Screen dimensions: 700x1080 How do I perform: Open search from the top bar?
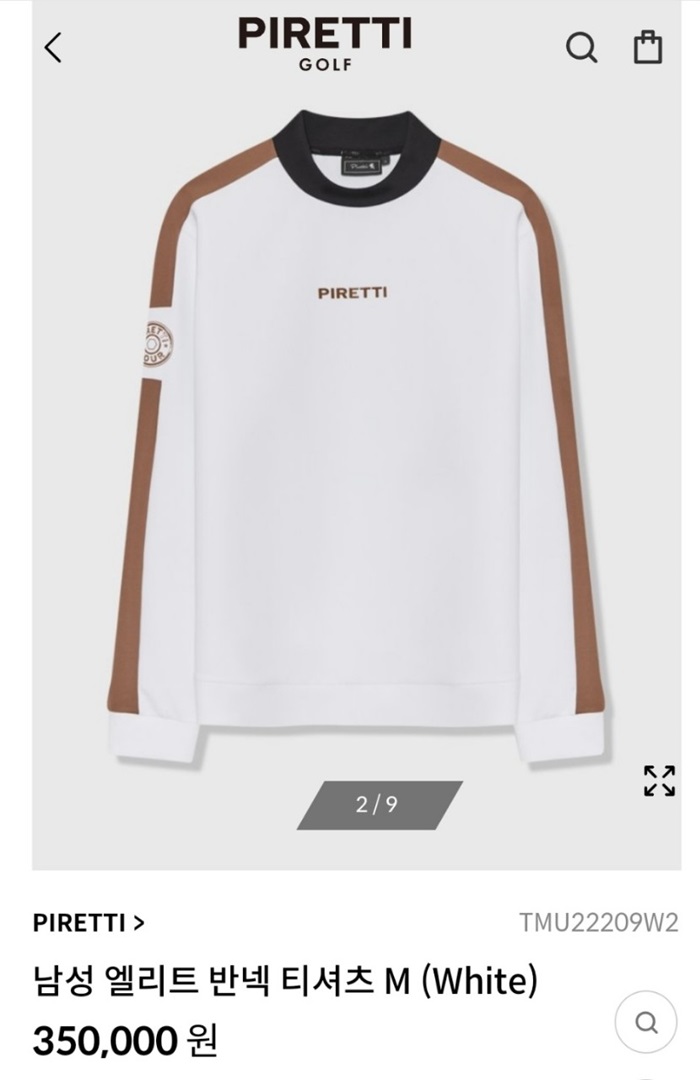582,47
